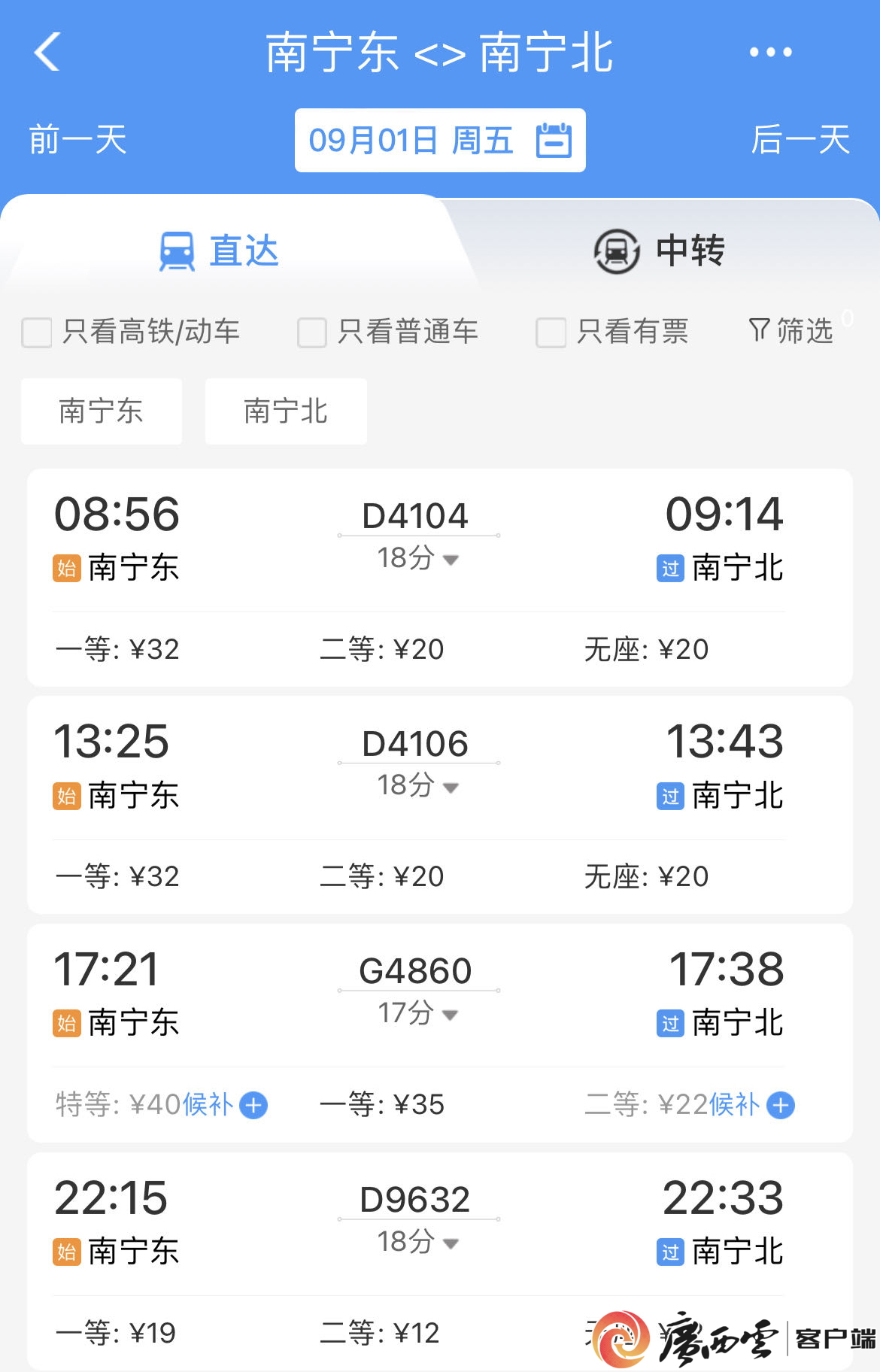880x1372 pixels.
Task: Tick the 只看有票 checkbox
Action: click(x=551, y=332)
